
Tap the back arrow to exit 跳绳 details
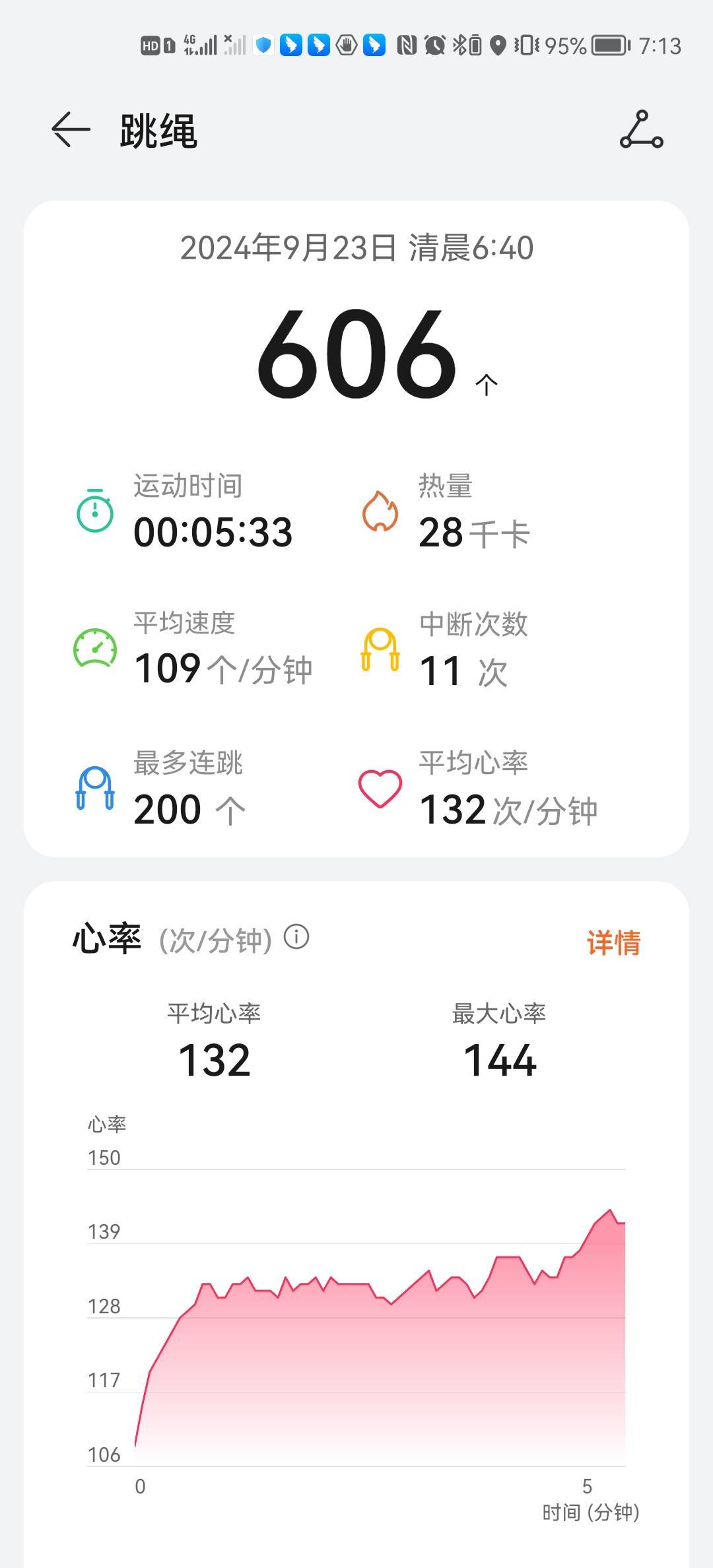68,129
